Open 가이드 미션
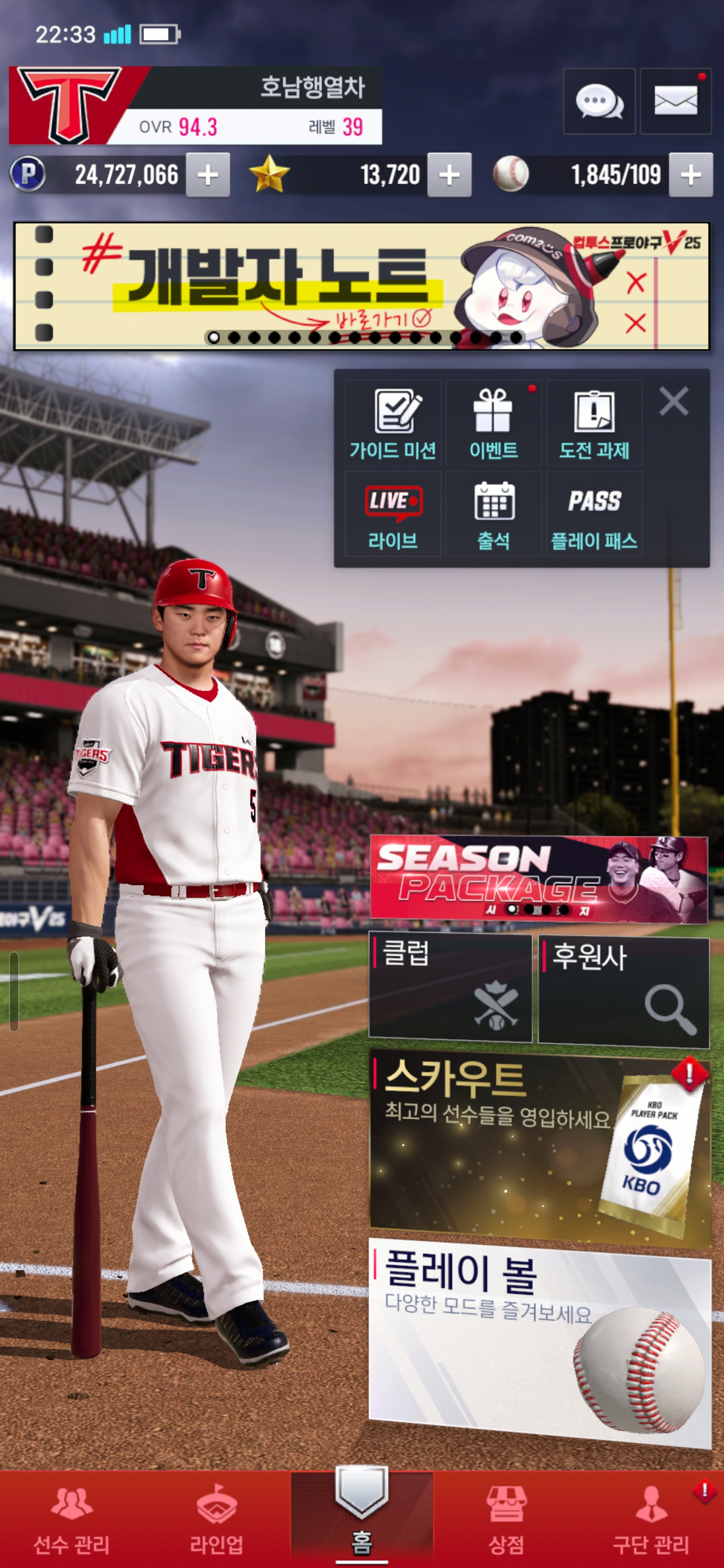The height and width of the screenshot is (1568, 724). tap(393, 424)
